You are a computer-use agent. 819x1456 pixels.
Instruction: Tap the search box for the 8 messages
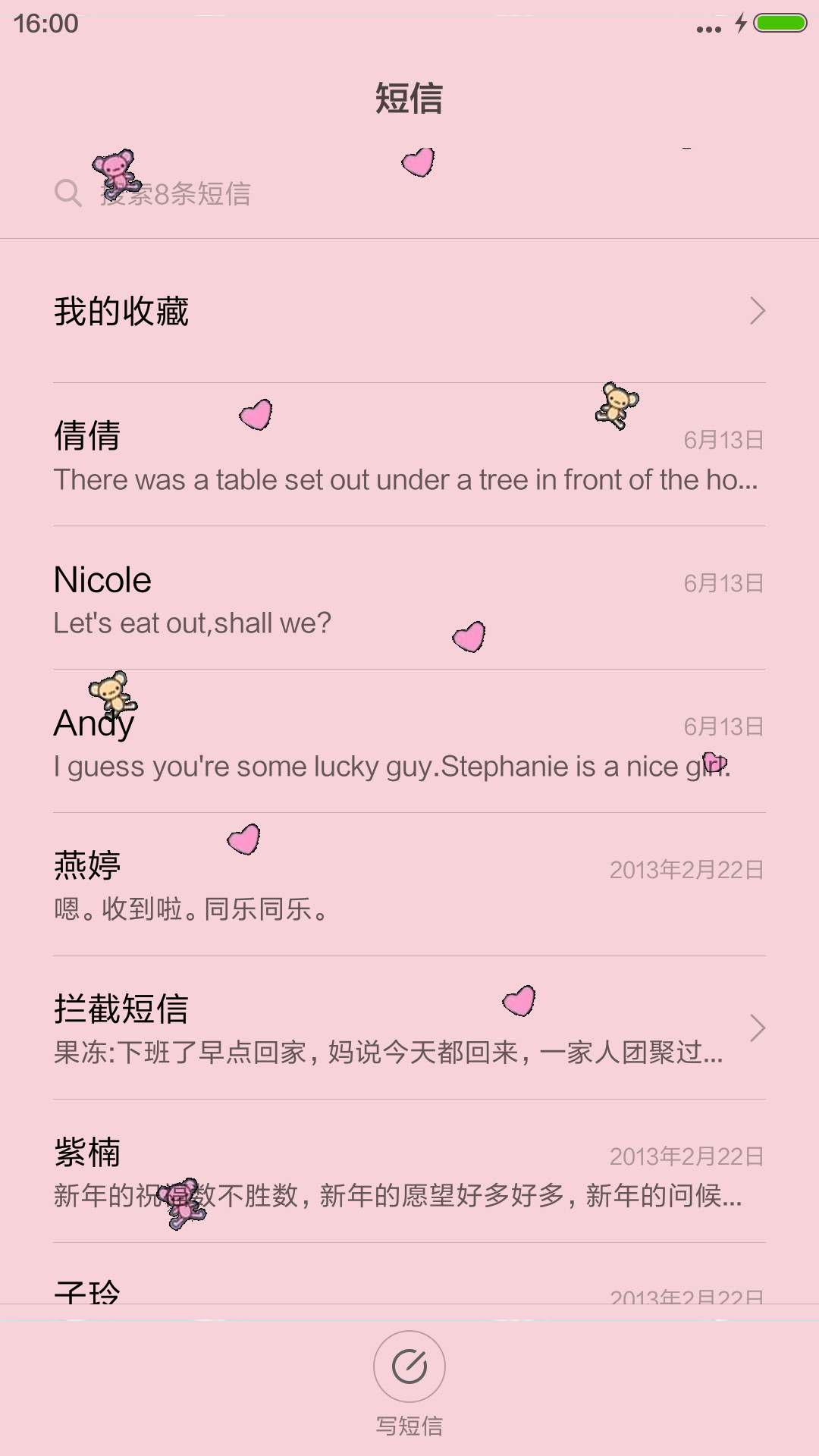pos(409,193)
